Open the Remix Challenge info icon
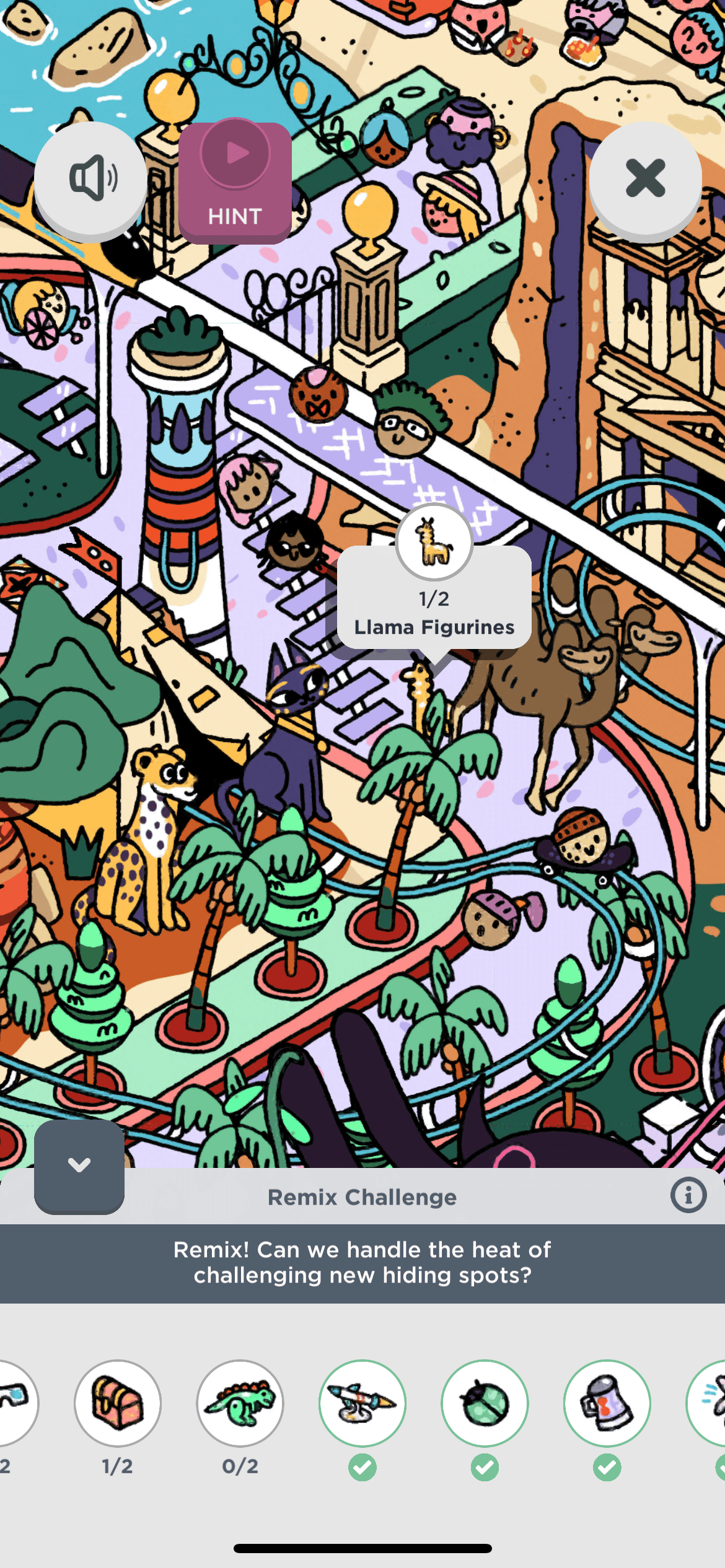 [x=688, y=1195]
